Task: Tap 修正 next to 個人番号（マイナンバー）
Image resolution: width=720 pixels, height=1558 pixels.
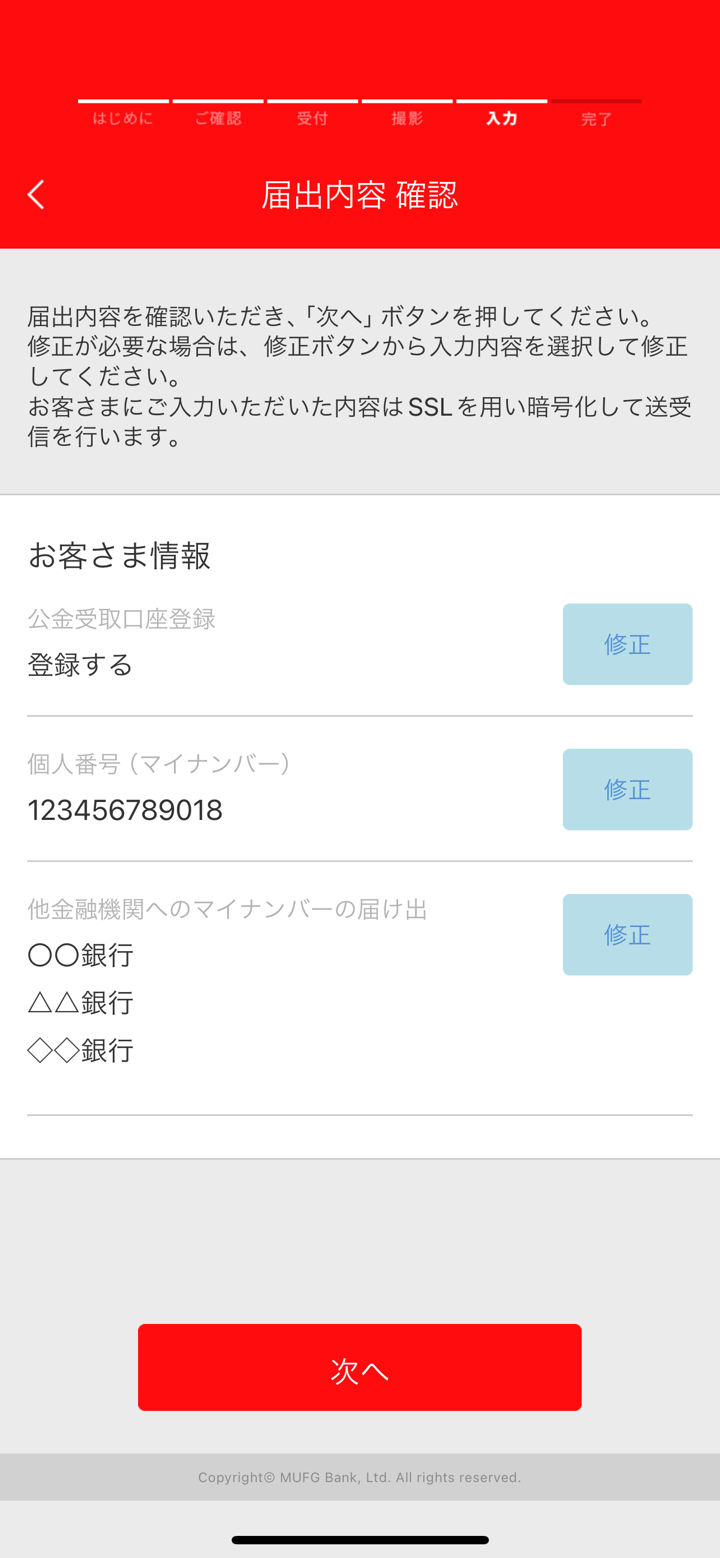Action: point(627,789)
